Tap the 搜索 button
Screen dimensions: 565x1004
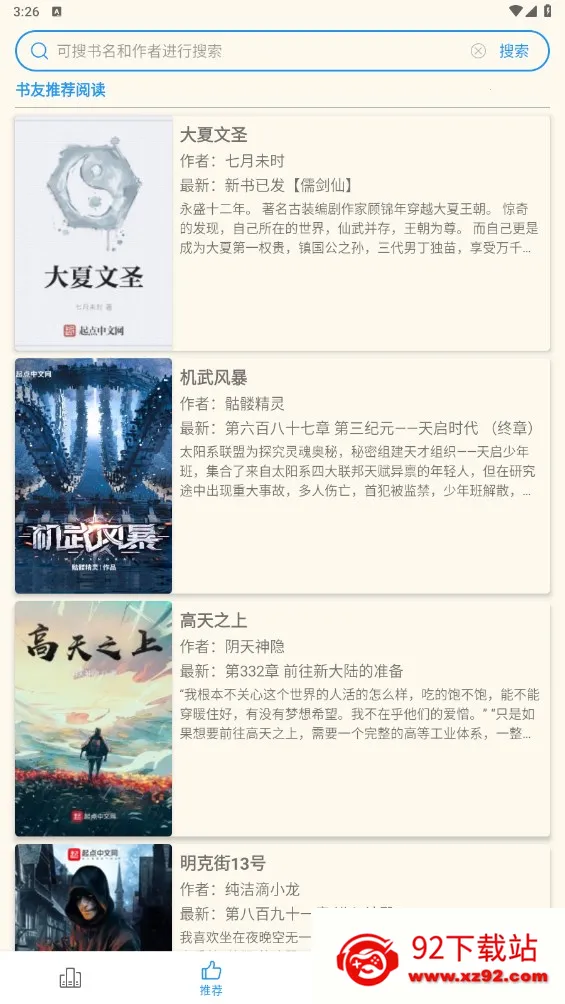[514, 51]
